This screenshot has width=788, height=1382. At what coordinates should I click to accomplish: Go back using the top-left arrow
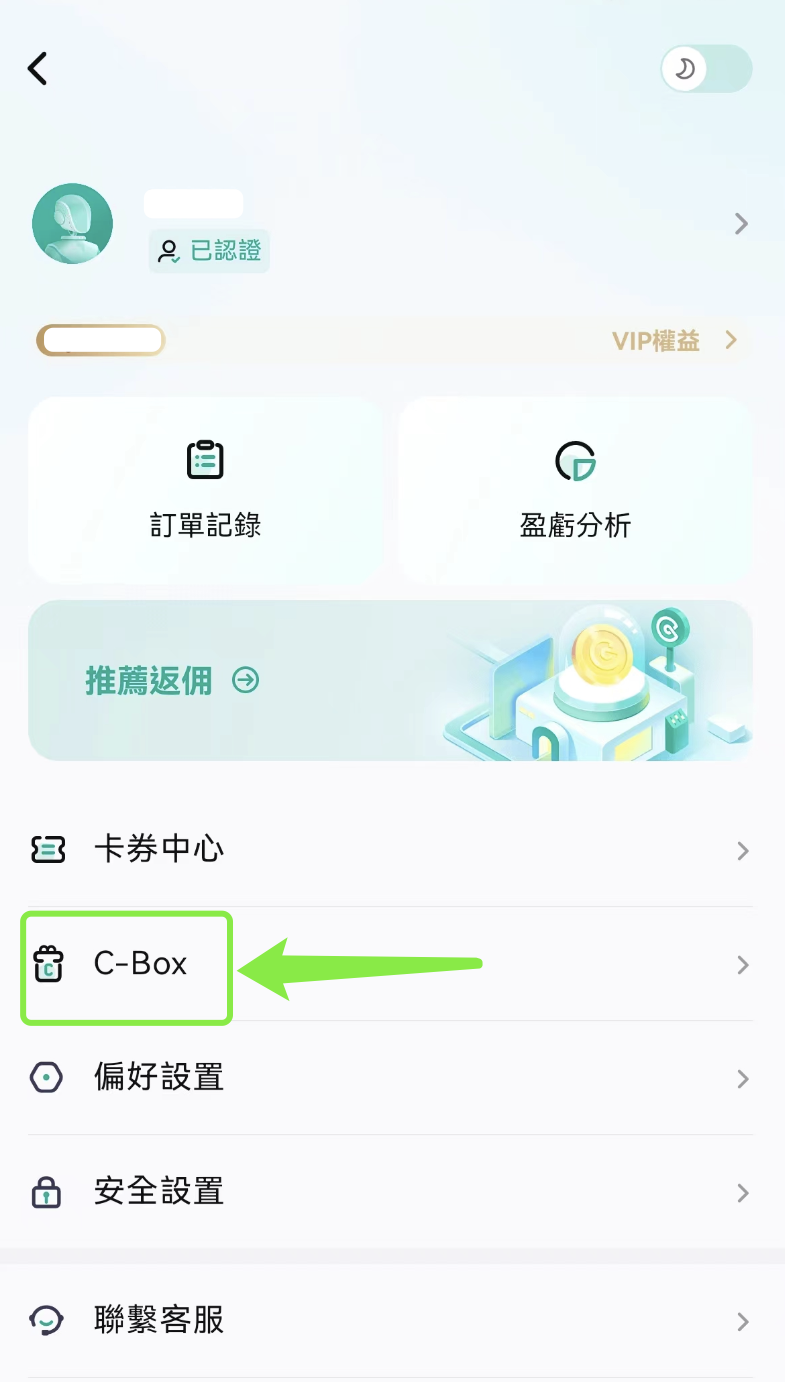pos(38,69)
